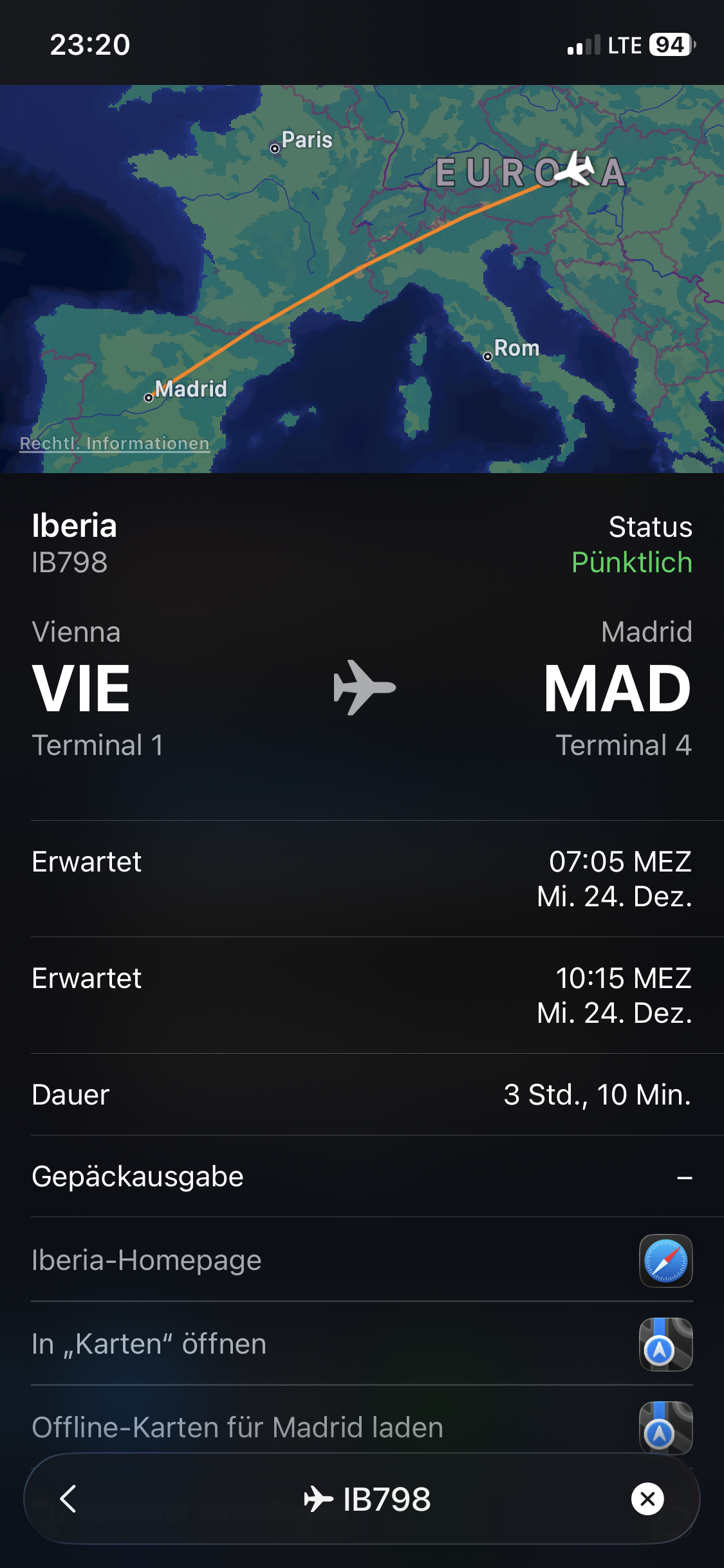Load Offline-Karten für Madrid
724x1568 pixels.
pyautogui.click(x=362, y=1428)
